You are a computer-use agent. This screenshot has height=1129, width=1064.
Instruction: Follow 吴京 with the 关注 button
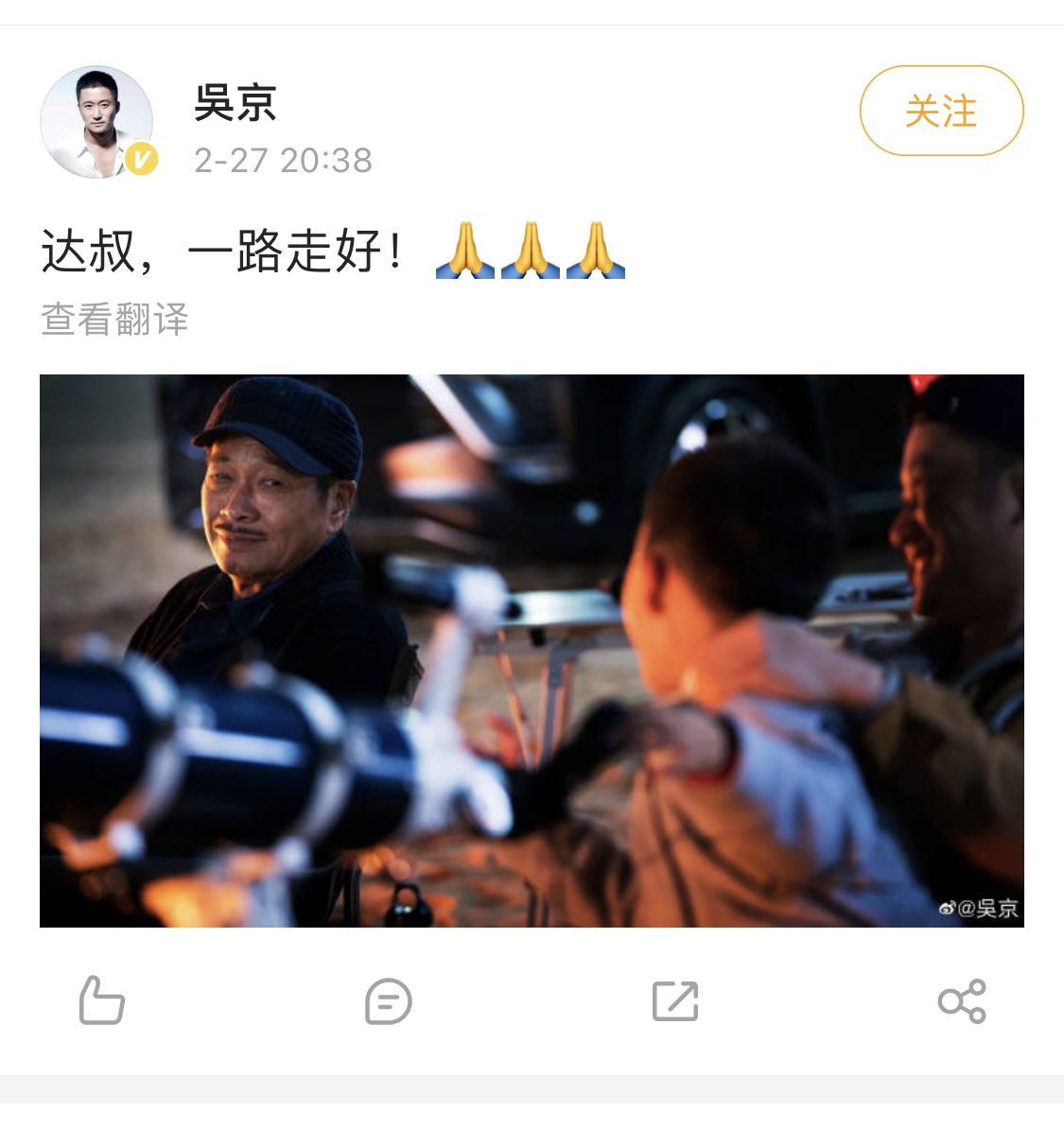click(941, 111)
